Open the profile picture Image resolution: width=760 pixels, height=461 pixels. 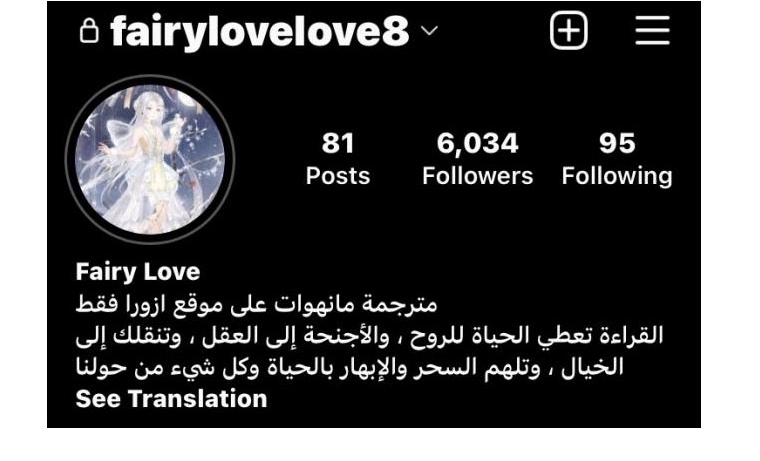click(x=150, y=158)
